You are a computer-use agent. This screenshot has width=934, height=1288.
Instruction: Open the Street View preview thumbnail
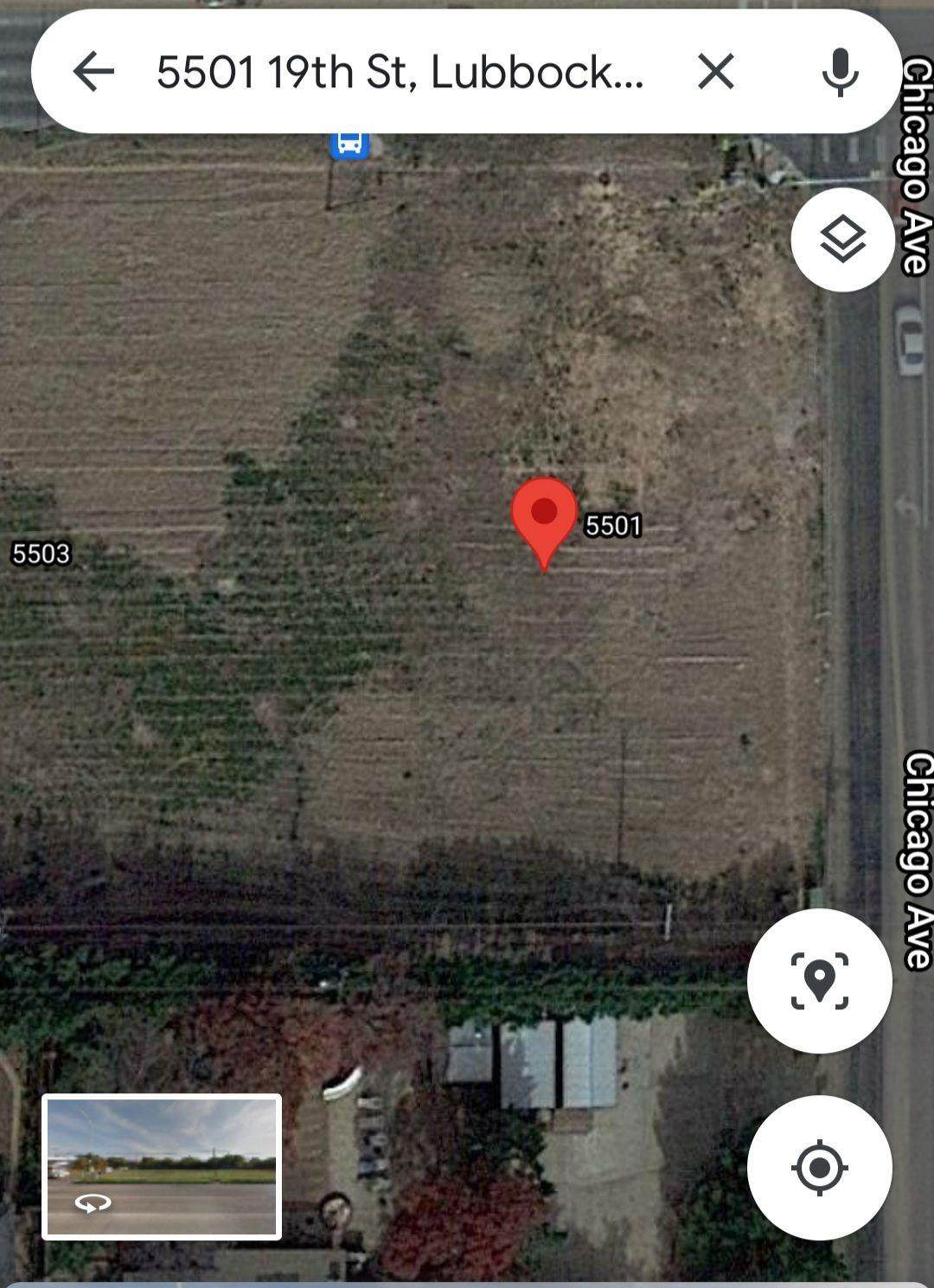162,1166
